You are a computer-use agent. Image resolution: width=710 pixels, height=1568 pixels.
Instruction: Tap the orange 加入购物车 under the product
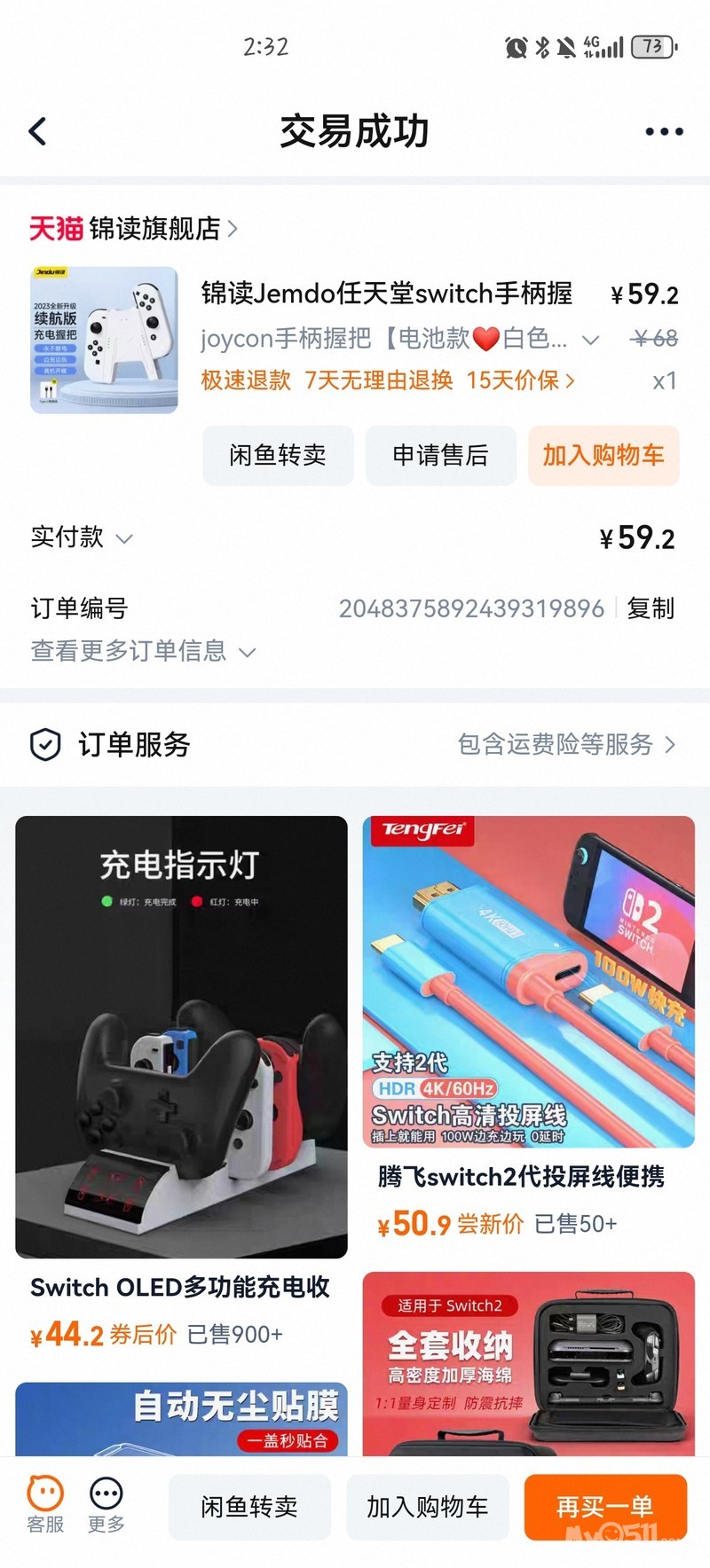(603, 455)
